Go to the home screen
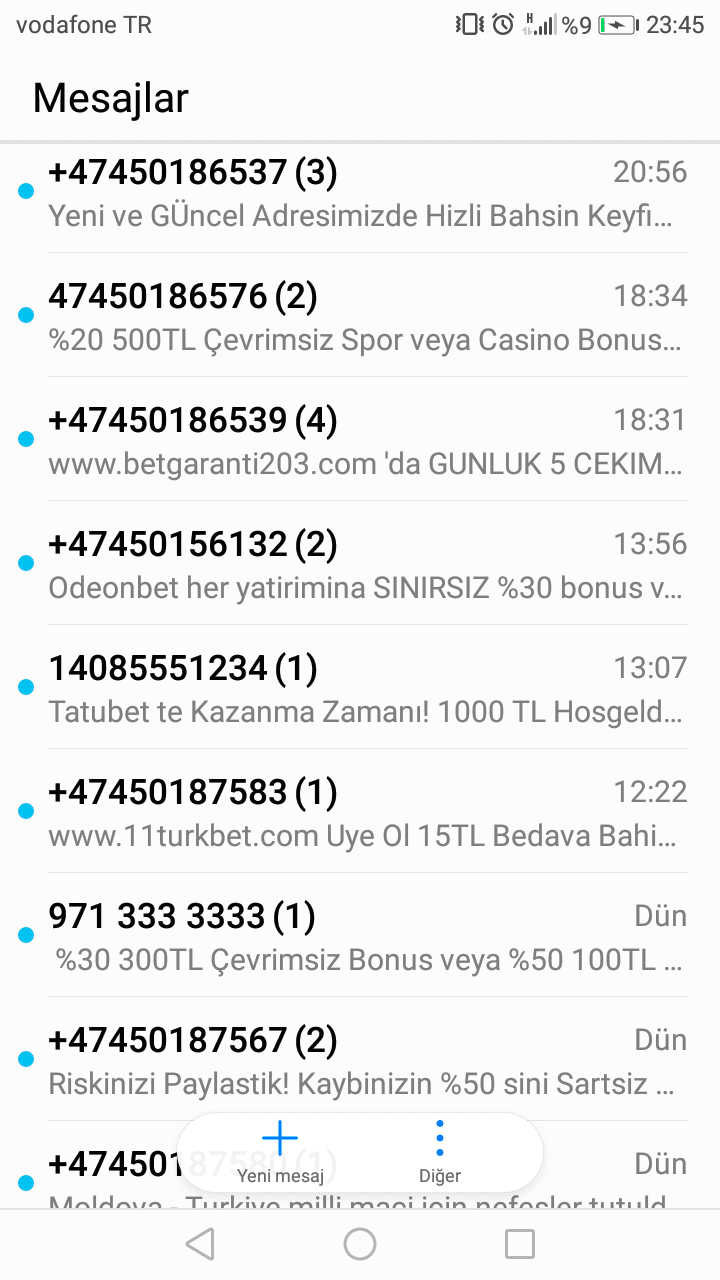 (x=360, y=1244)
